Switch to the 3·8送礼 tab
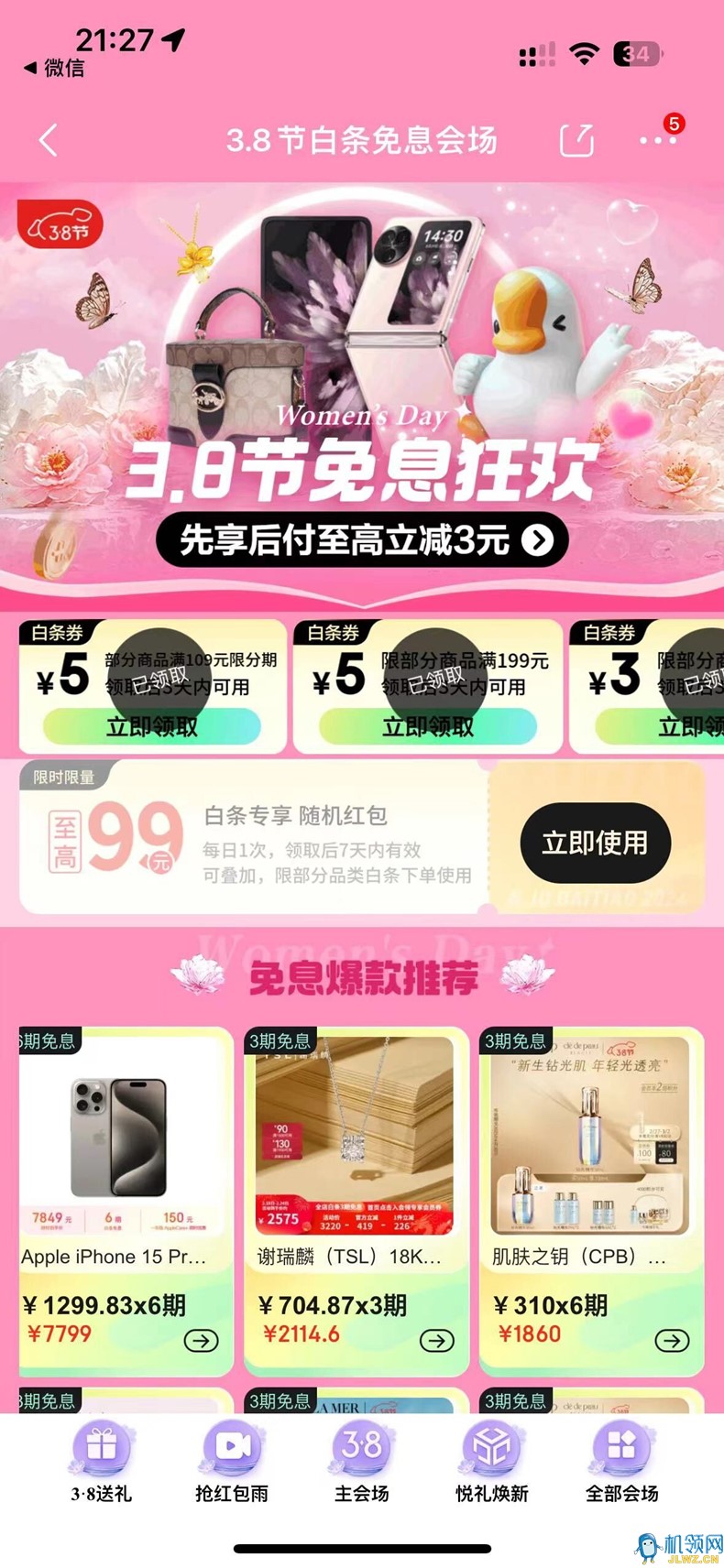The image size is (724, 1568). point(101,1464)
